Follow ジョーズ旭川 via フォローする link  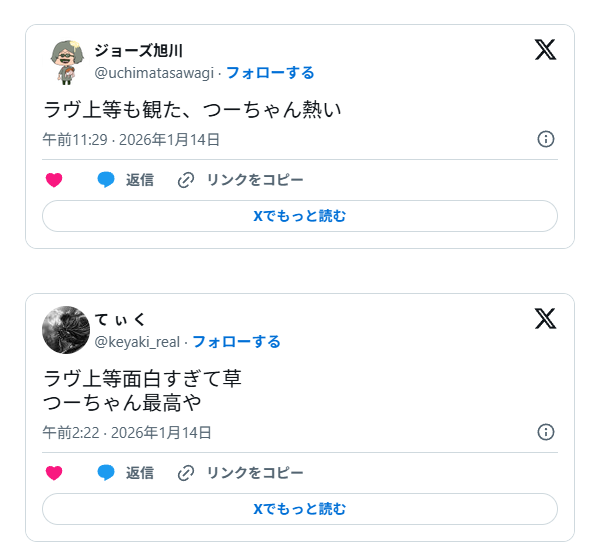(270, 72)
